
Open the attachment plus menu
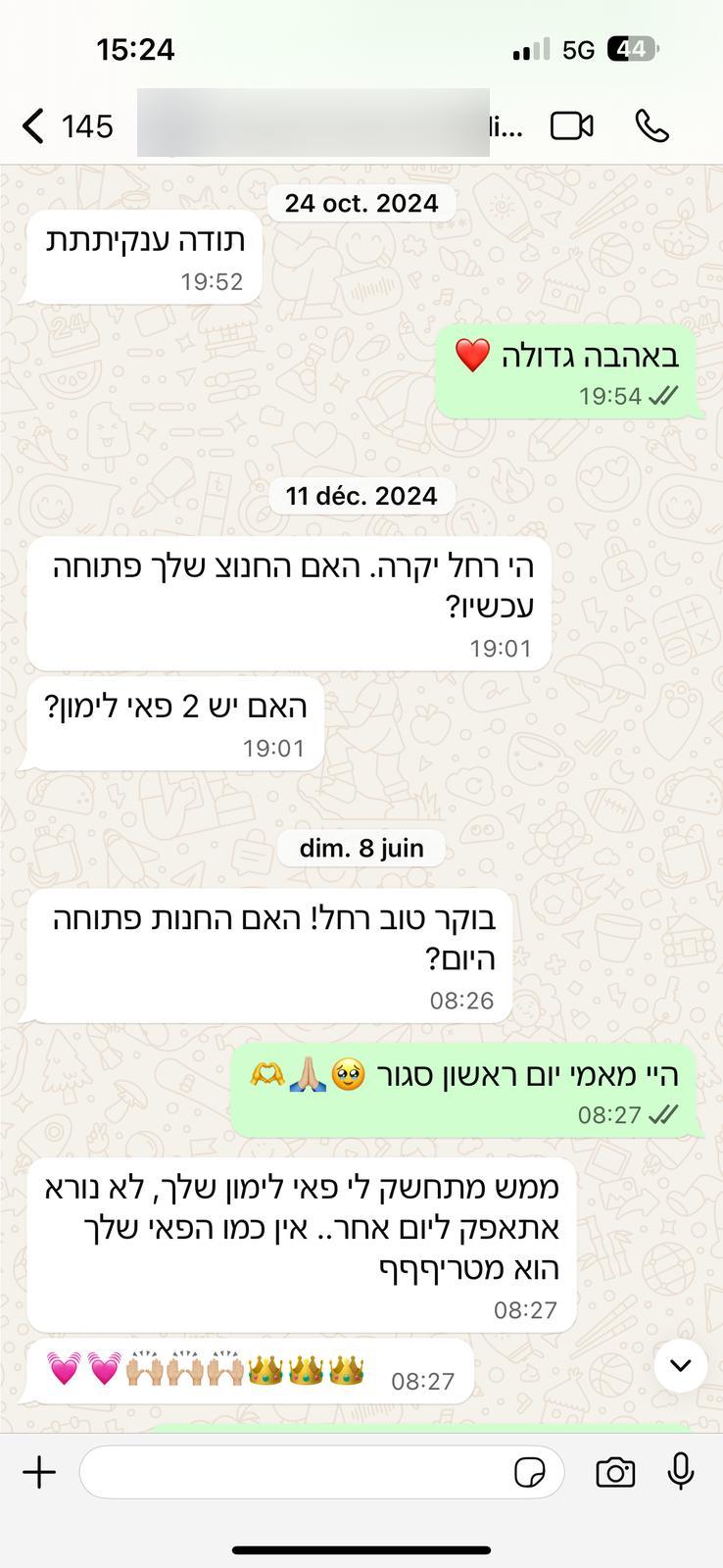(39, 1472)
